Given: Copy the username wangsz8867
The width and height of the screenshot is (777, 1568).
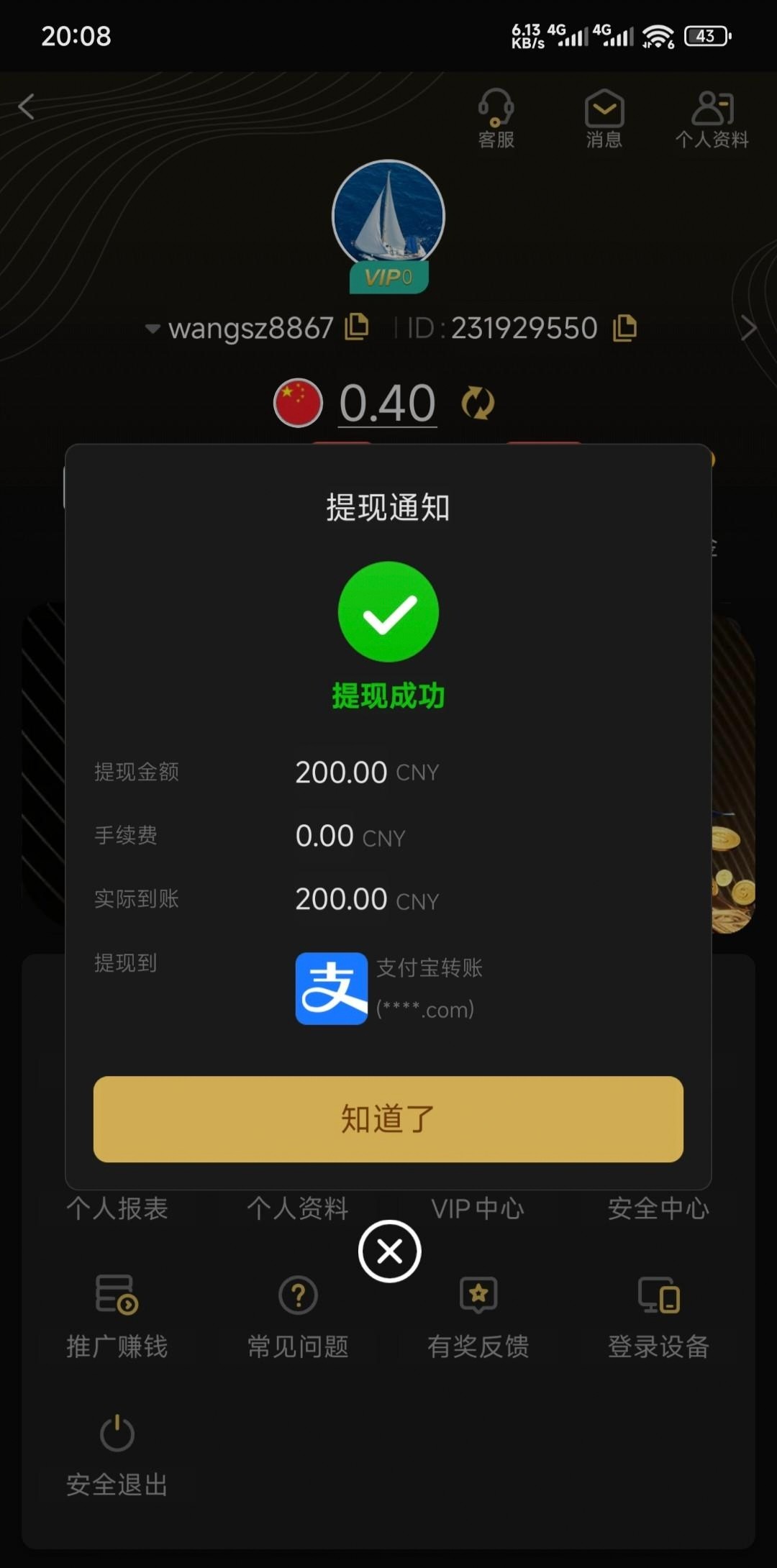Looking at the screenshot, I should [357, 327].
